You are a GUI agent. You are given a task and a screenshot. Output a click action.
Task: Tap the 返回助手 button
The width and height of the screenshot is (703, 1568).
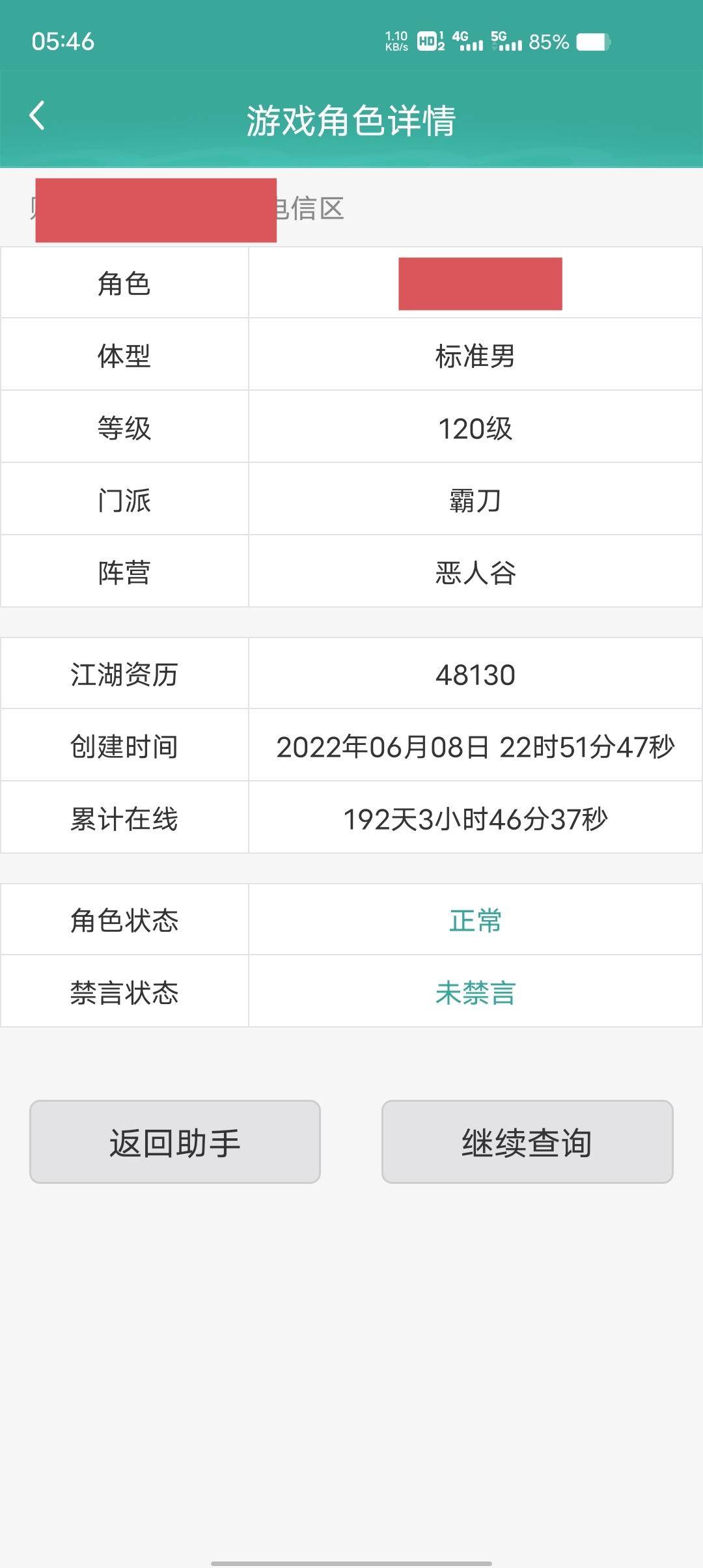point(175,1141)
